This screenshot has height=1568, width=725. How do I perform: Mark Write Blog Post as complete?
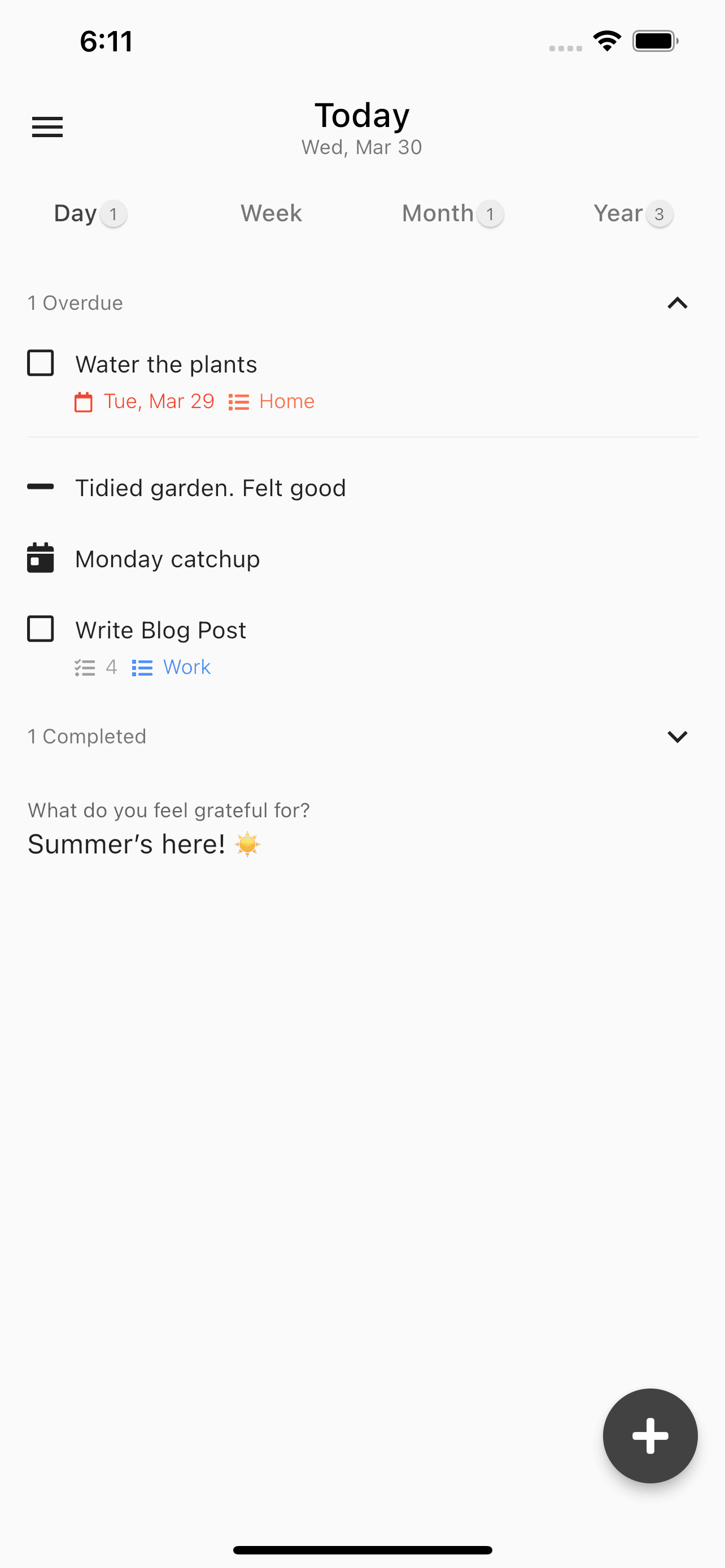(40, 629)
